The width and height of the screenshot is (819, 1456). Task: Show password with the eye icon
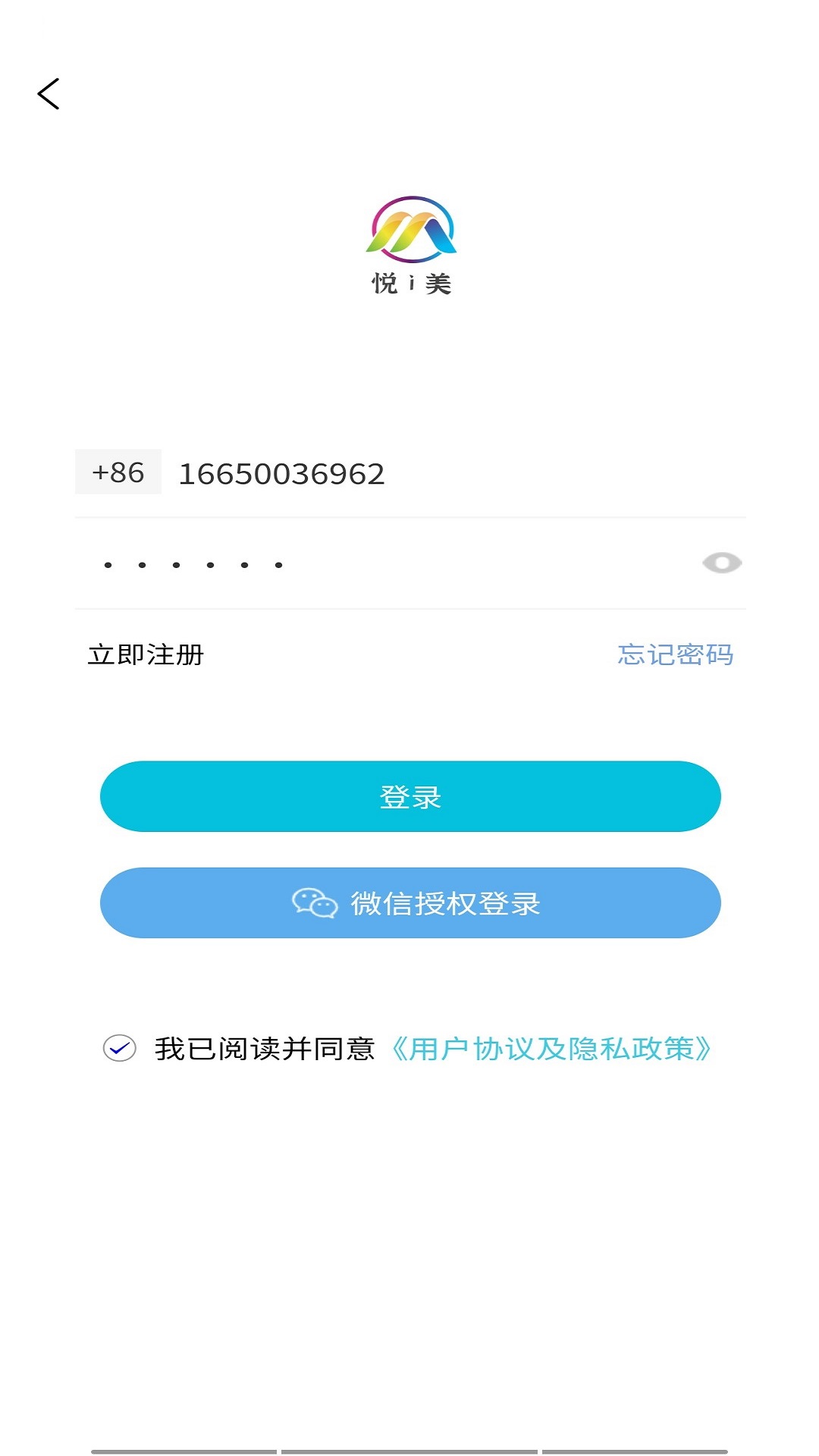click(x=721, y=563)
